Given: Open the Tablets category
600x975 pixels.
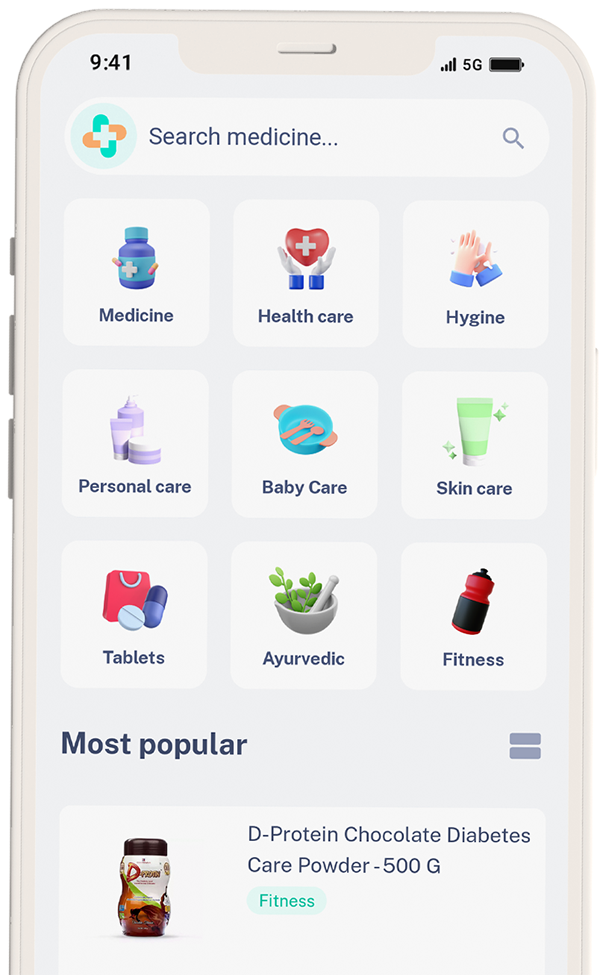Looking at the screenshot, I should 134,615.
